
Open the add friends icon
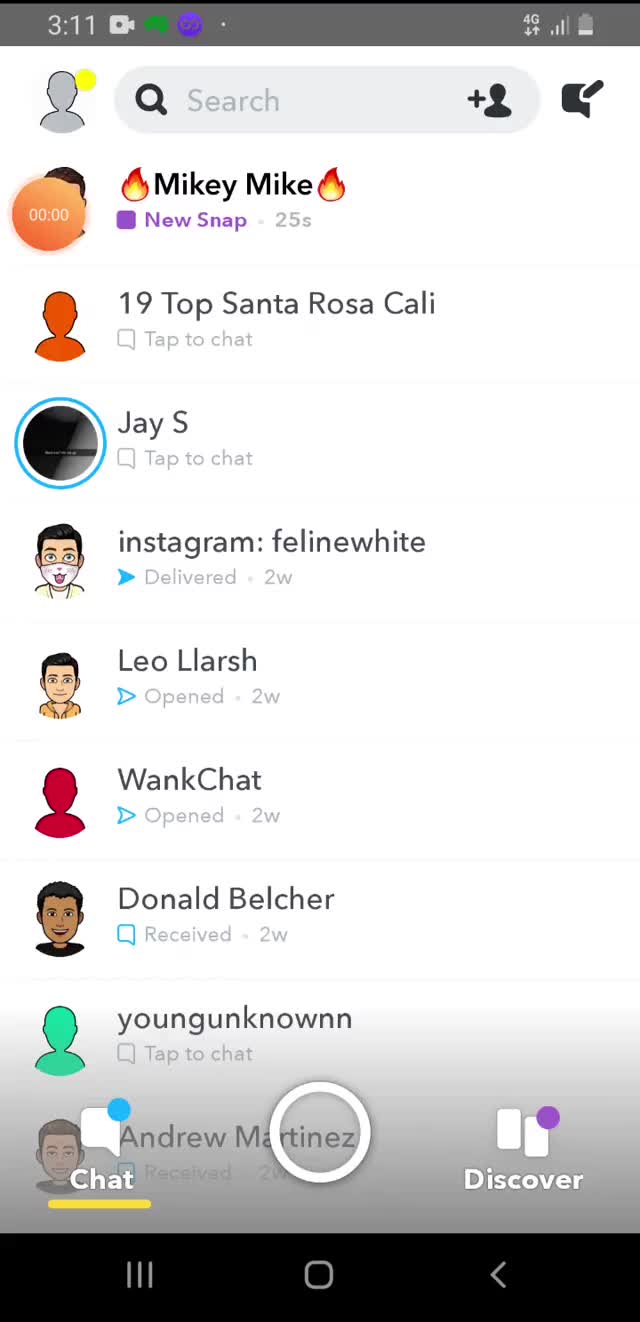[489, 100]
